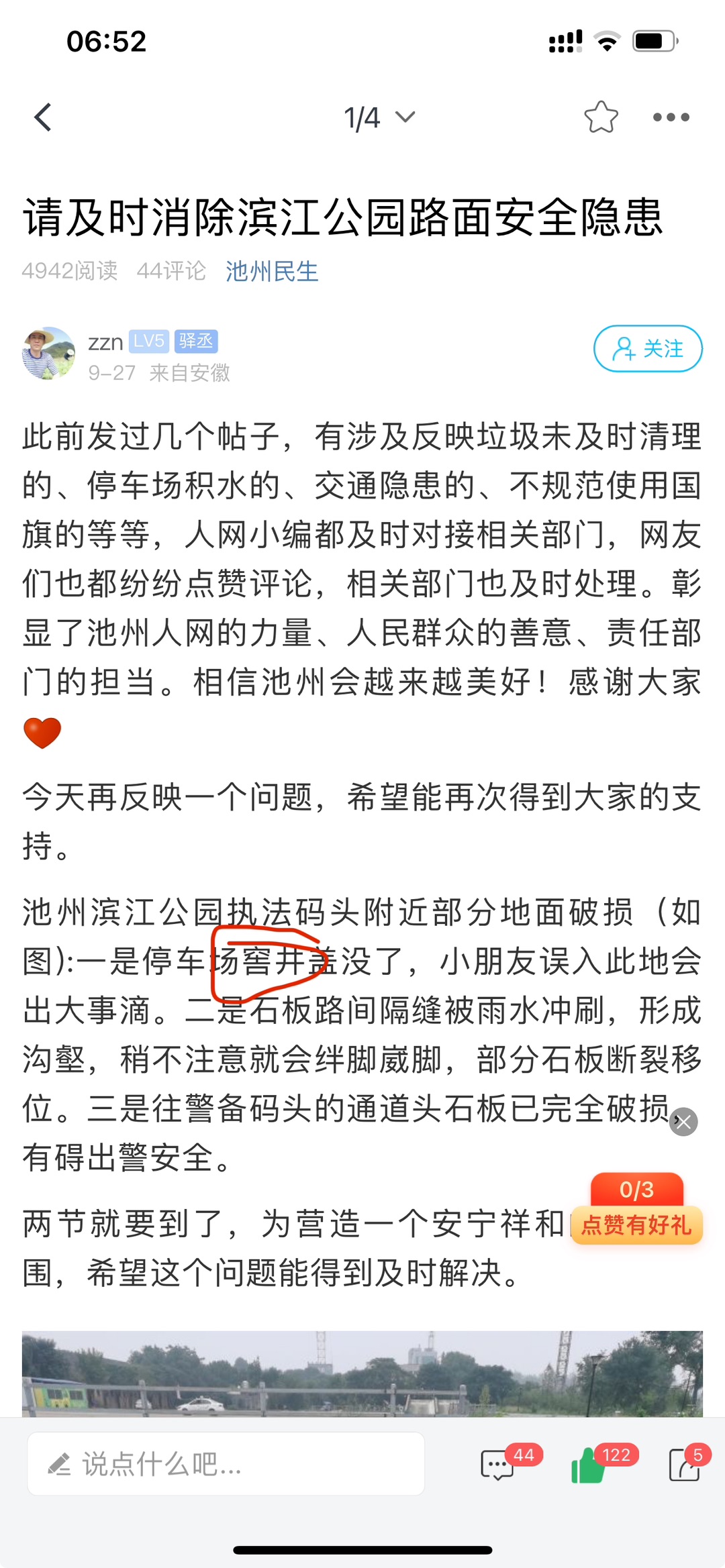The width and height of the screenshot is (725, 1568).
Task: View zzn's profile avatar
Action: point(48,354)
